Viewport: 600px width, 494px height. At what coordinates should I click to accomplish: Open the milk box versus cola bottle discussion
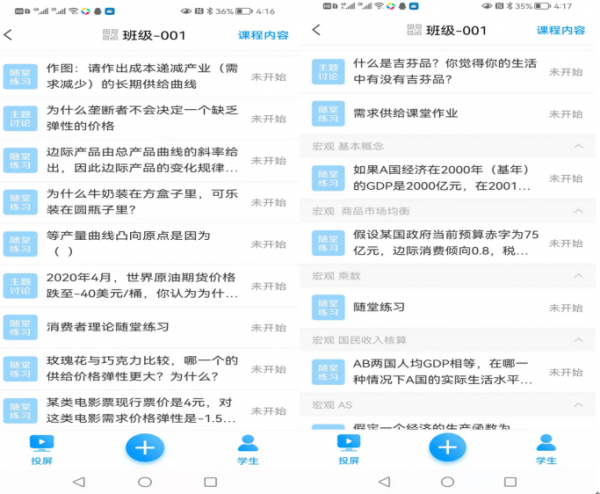[138, 202]
